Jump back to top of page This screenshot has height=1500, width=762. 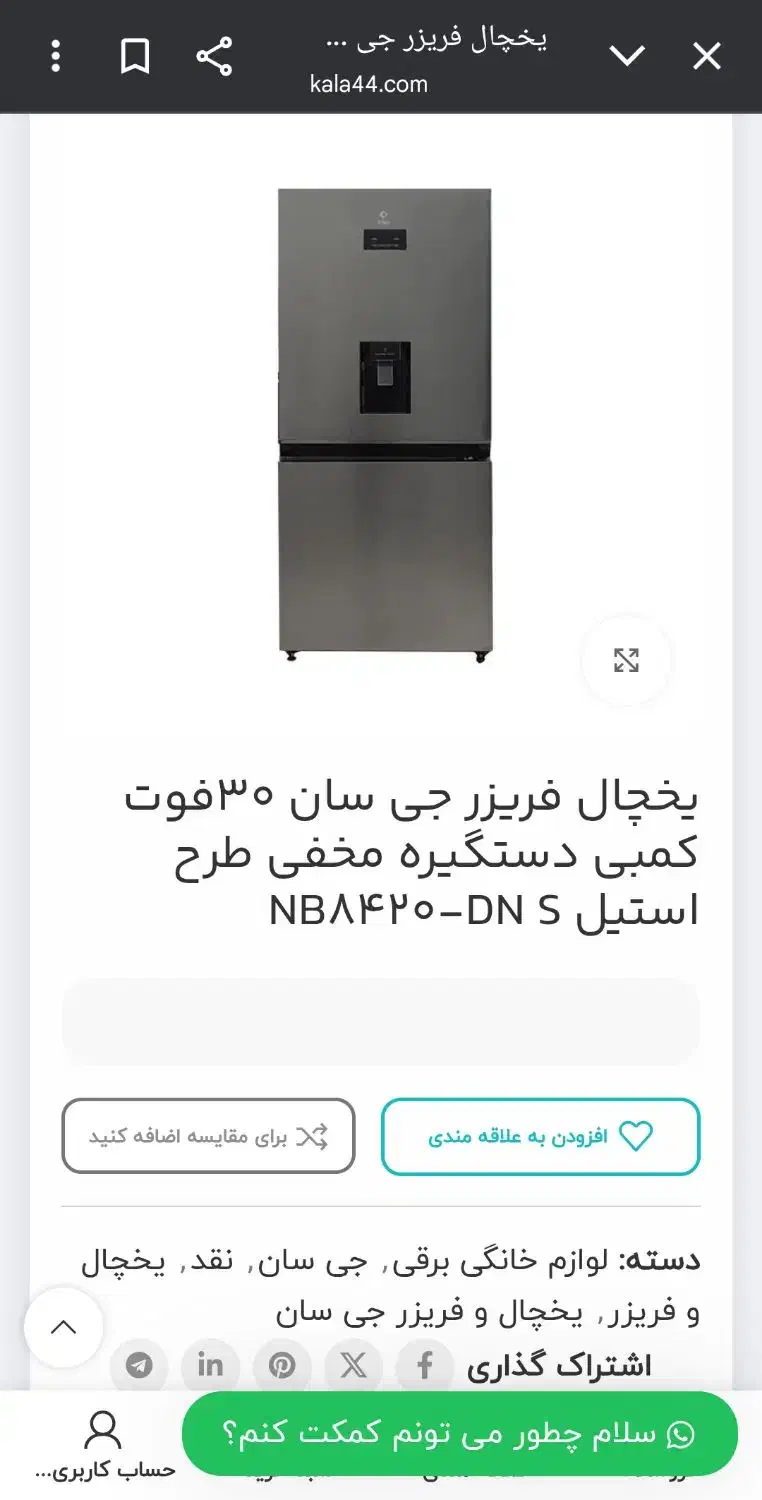(64, 1328)
